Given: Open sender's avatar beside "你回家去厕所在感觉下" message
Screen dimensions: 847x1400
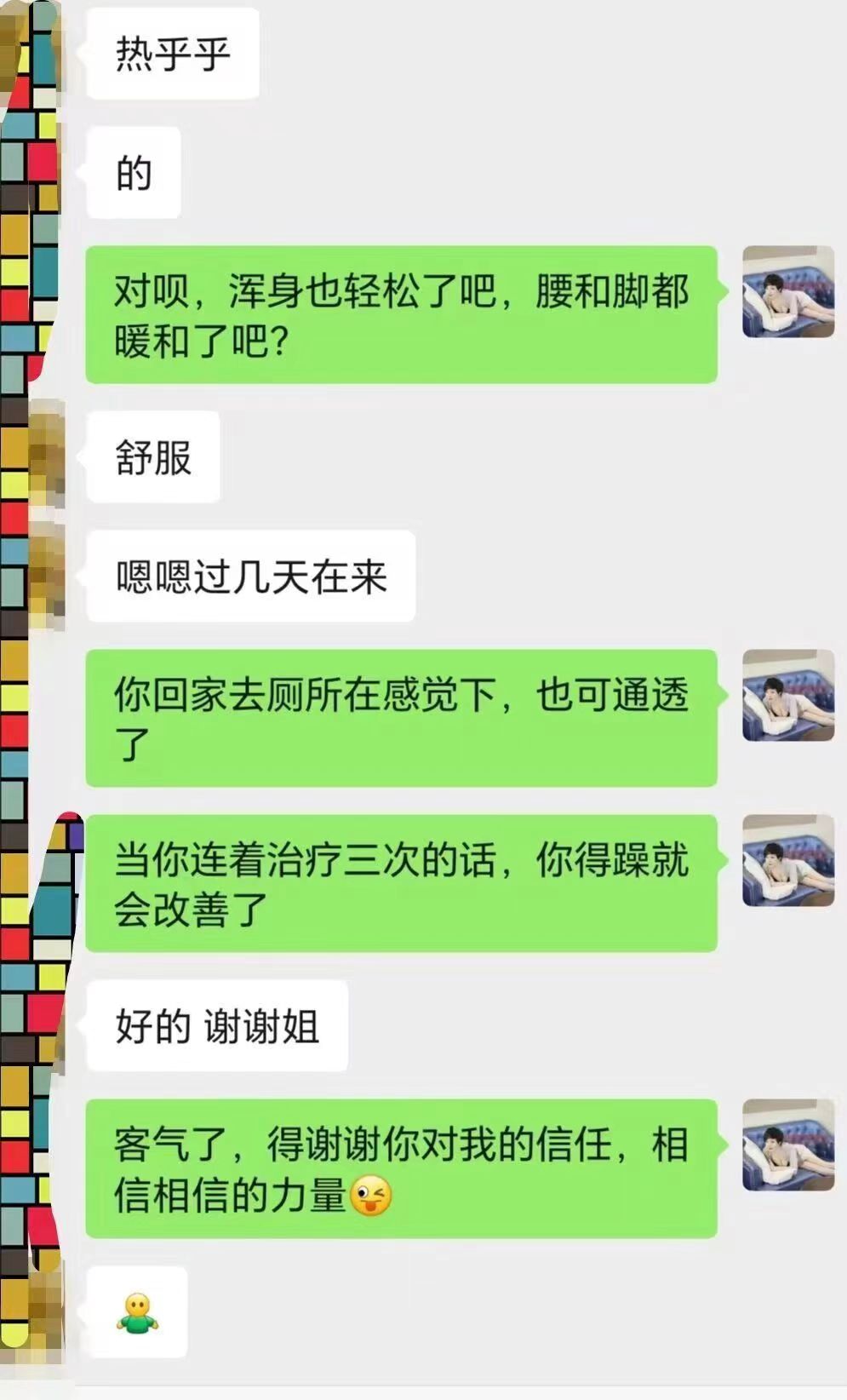Looking at the screenshot, I should pyautogui.click(x=788, y=696).
